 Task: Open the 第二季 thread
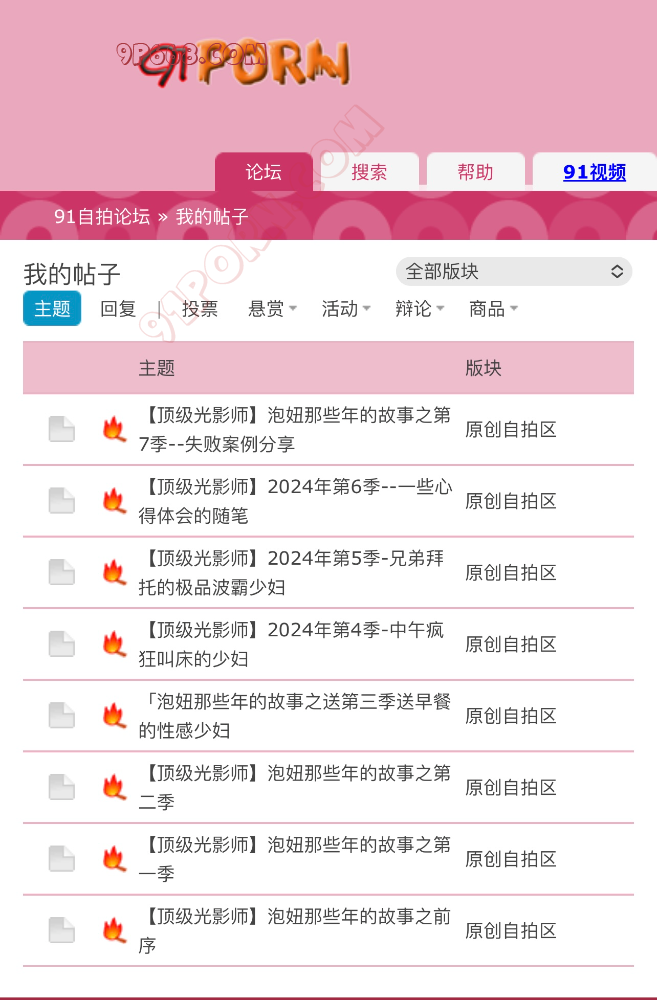pyautogui.click(x=294, y=787)
